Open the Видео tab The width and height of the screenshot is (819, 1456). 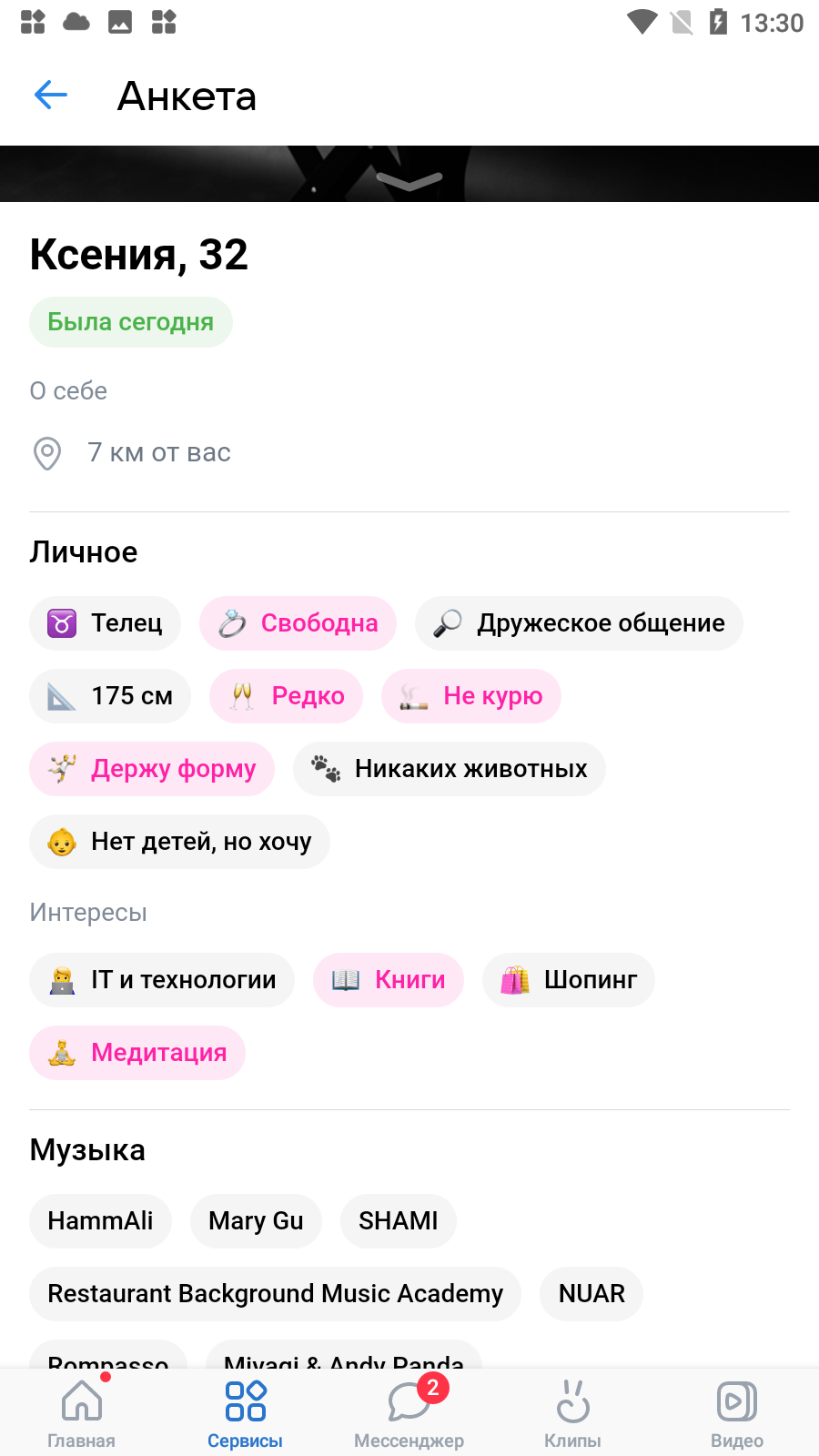pos(737,1413)
